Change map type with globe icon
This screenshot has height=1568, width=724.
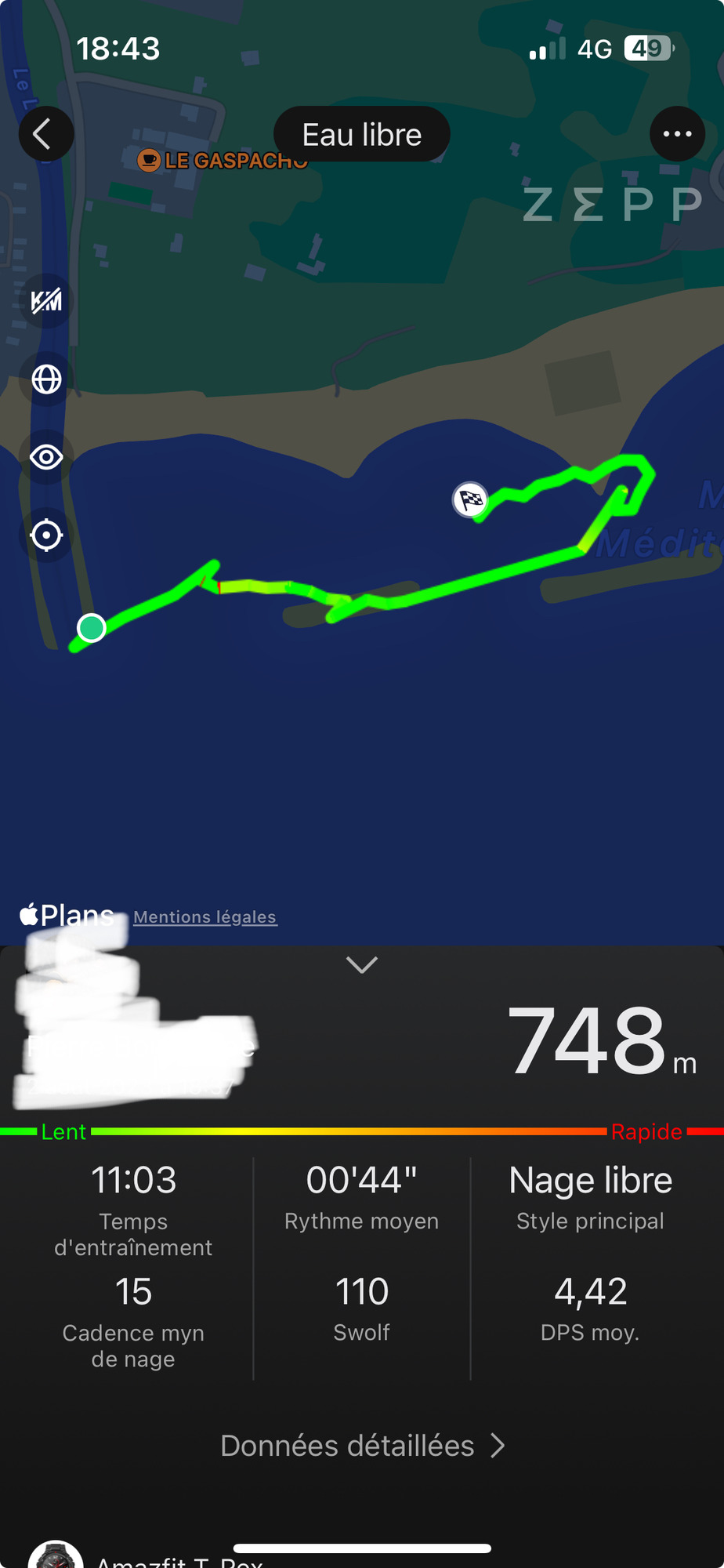point(46,379)
